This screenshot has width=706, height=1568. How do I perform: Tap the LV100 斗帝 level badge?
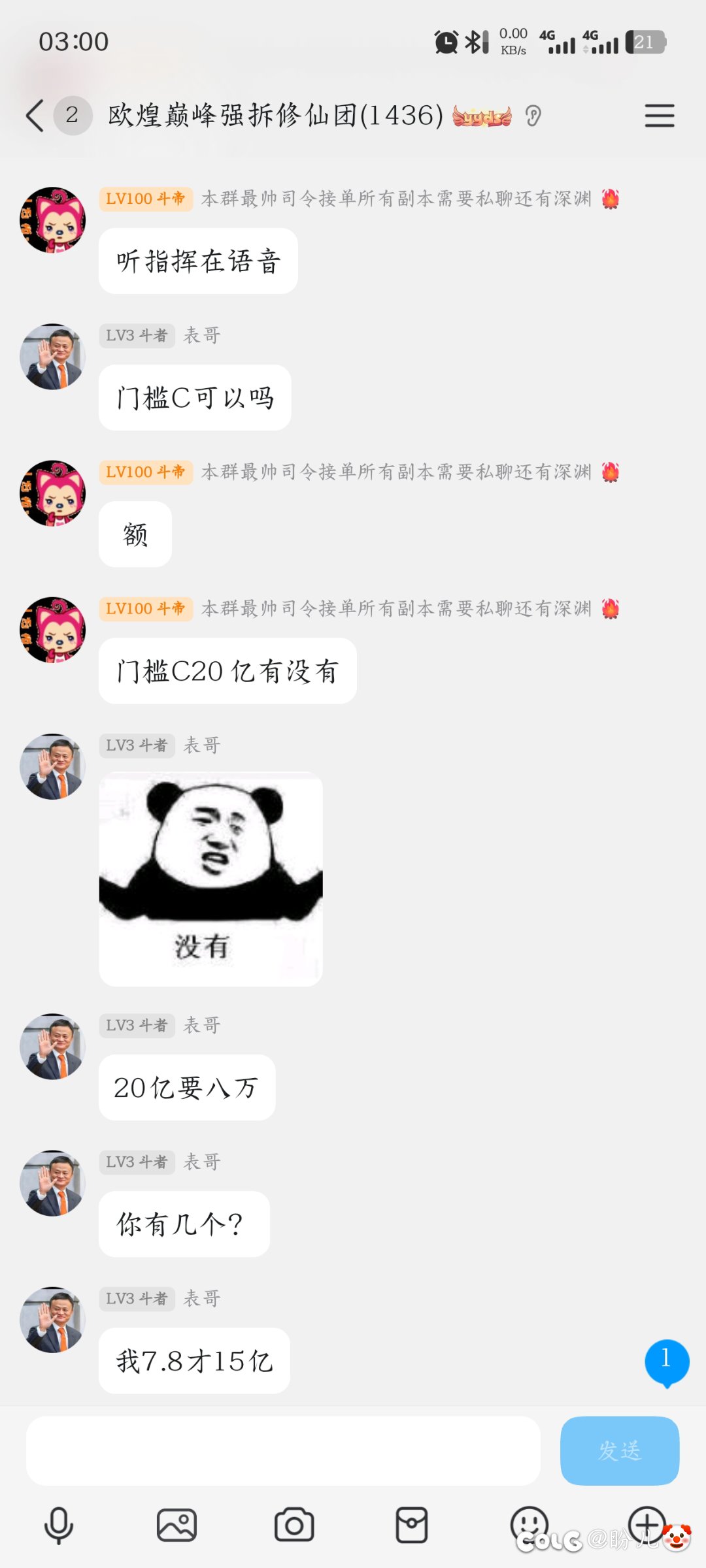point(145,199)
